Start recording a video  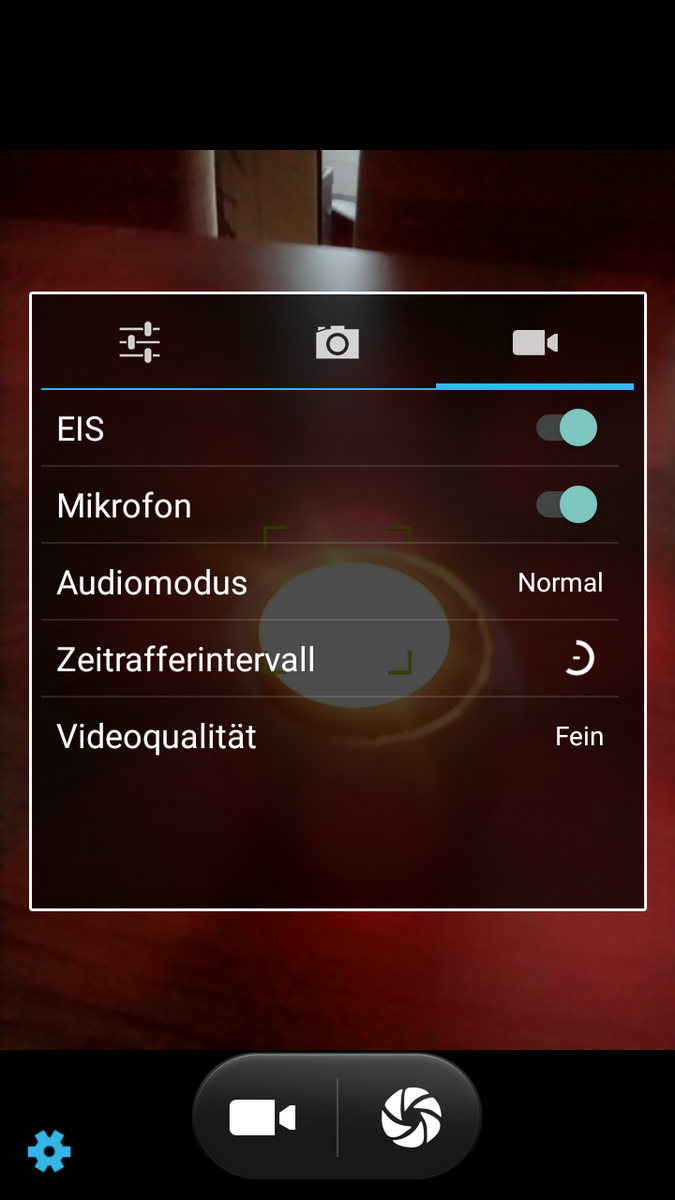coord(263,1117)
